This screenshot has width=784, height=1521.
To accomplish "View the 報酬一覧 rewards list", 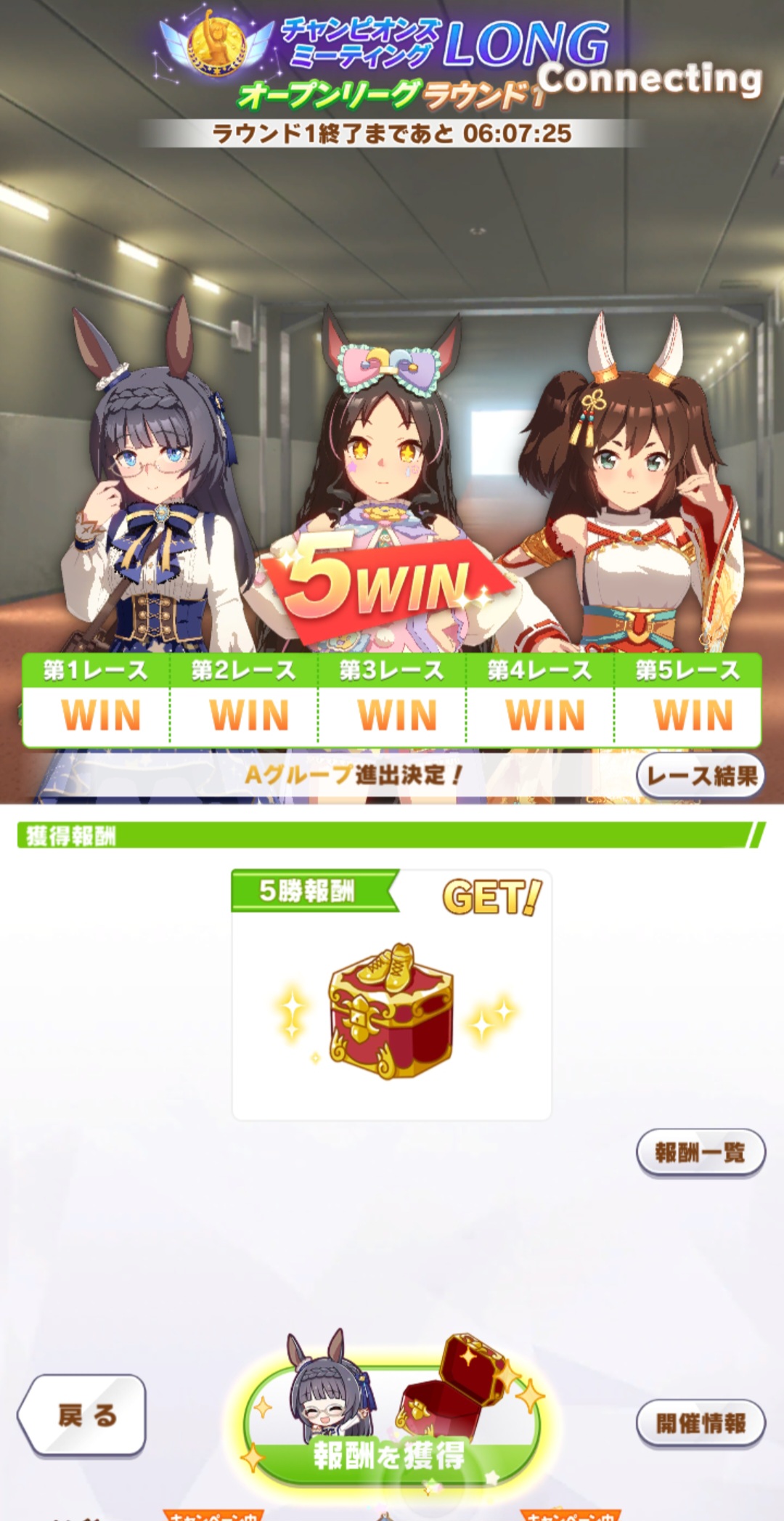I will (701, 1152).
